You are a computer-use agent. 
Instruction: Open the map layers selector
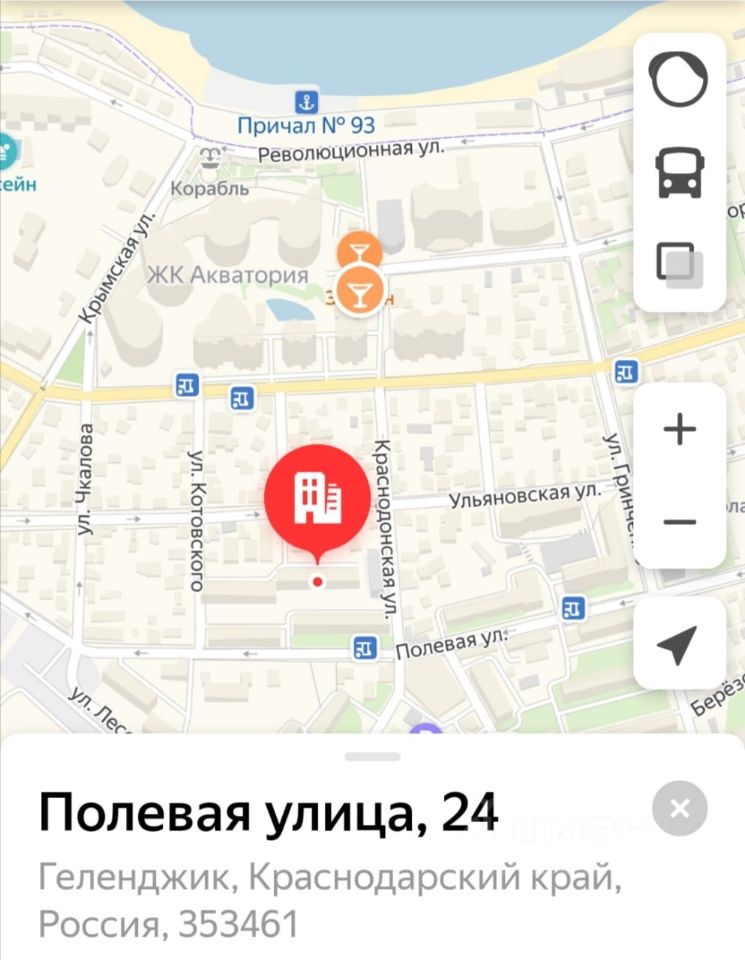tap(679, 265)
